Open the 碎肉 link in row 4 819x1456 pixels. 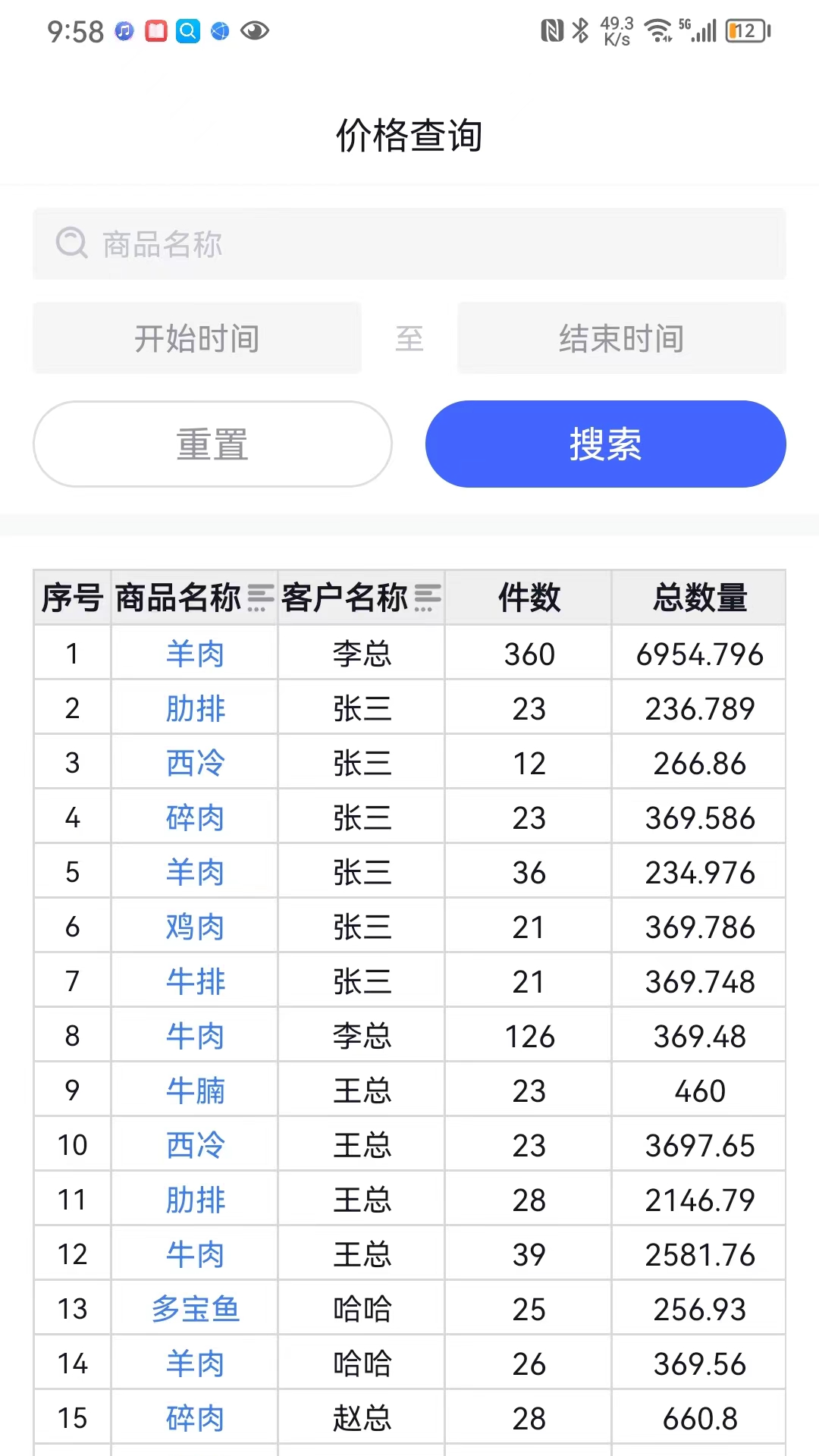click(195, 817)
